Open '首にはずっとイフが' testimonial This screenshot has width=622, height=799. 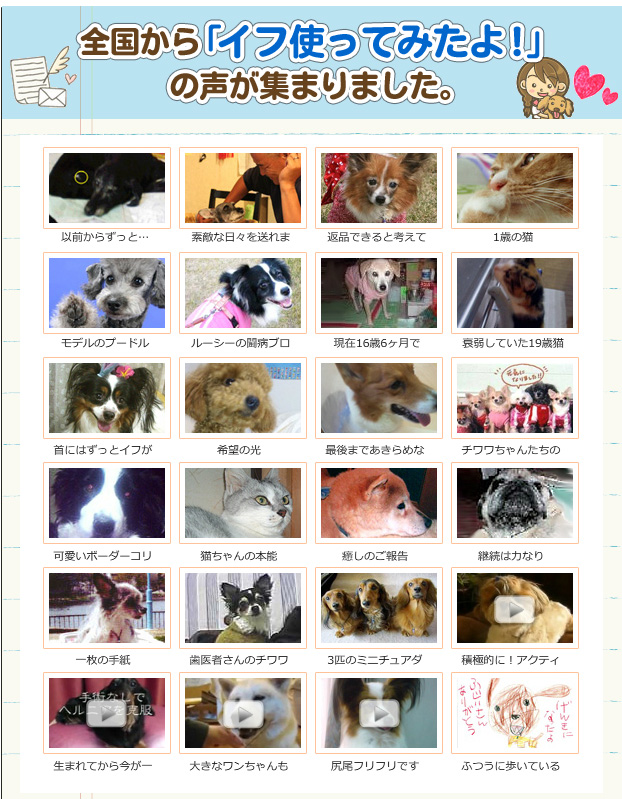tap(107, 397)
